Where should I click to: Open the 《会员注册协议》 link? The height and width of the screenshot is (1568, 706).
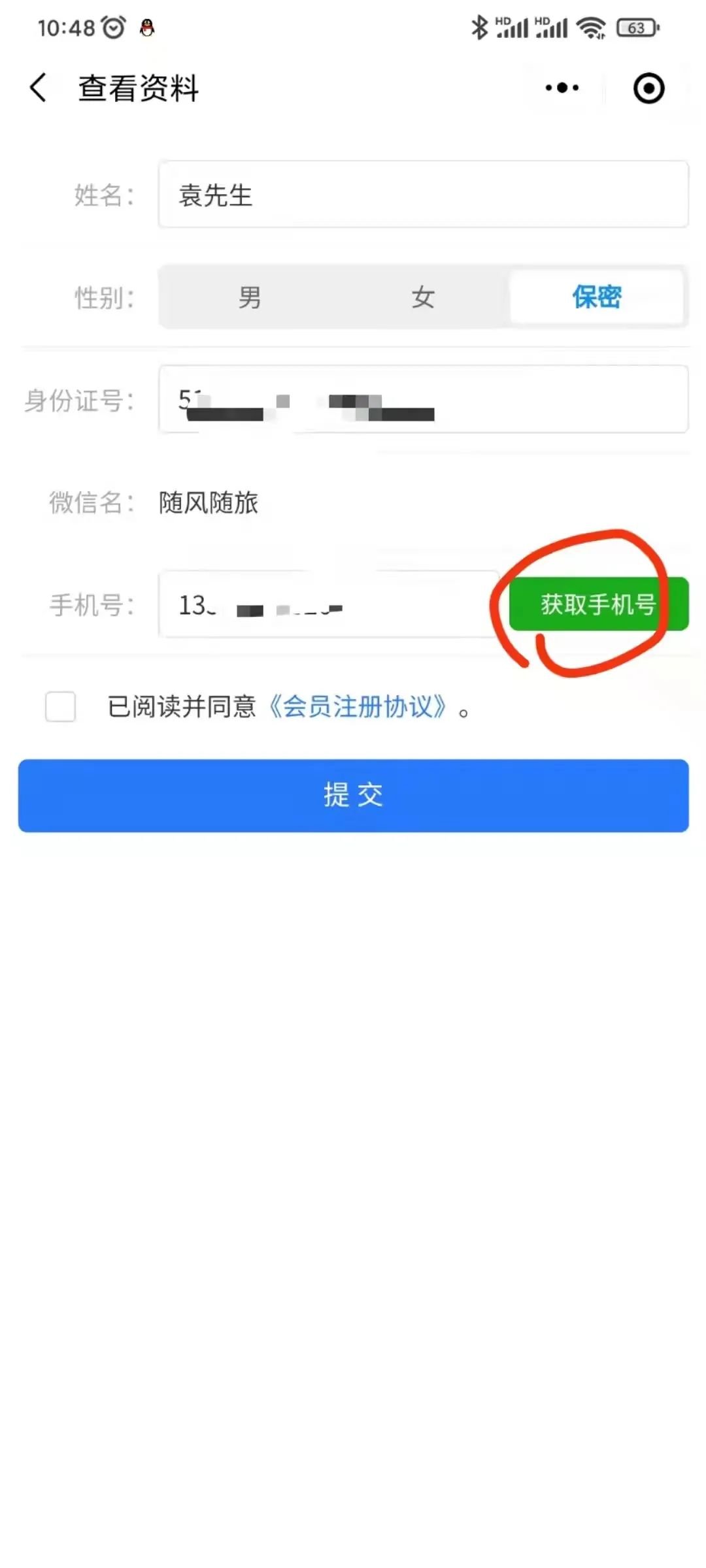(358, 706)
